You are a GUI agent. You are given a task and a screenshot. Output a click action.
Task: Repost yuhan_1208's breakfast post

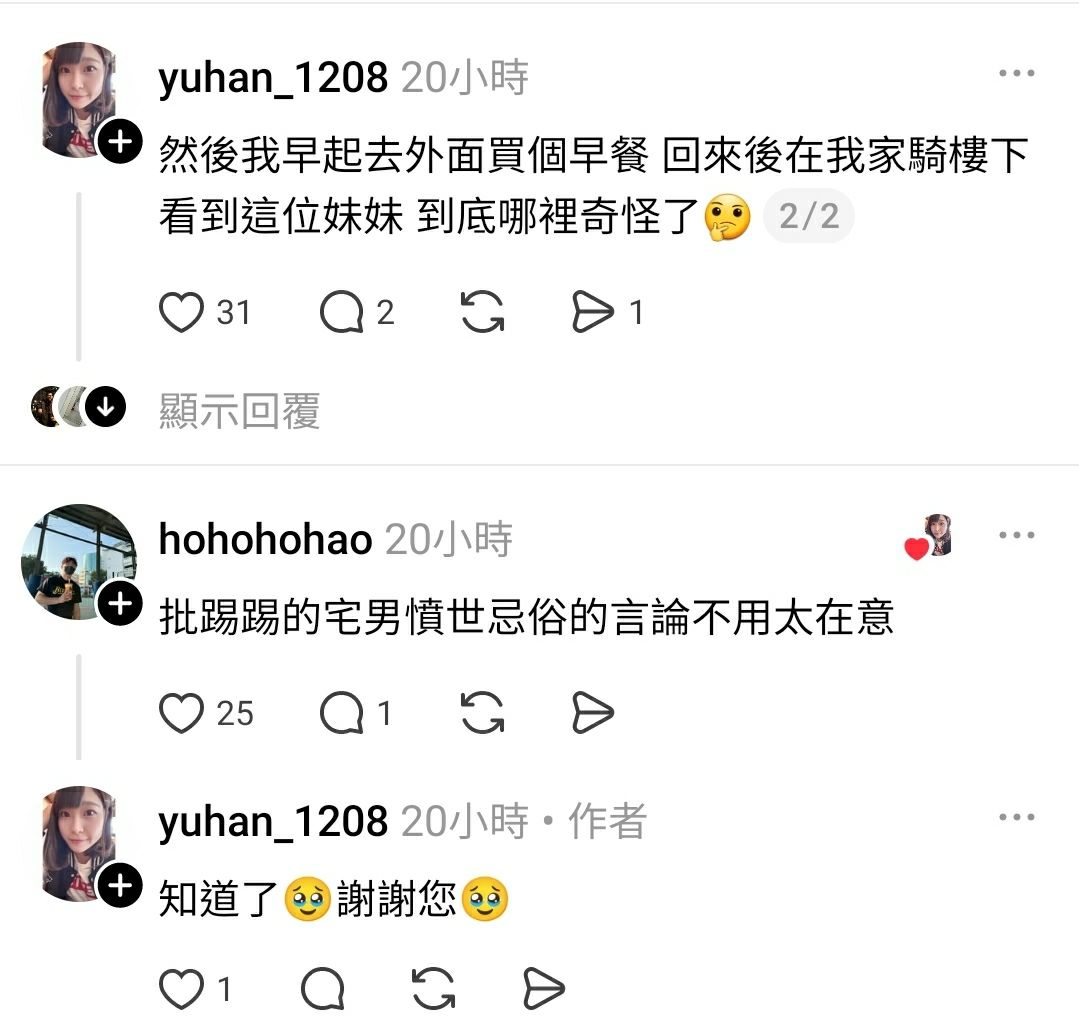point(482,313)
